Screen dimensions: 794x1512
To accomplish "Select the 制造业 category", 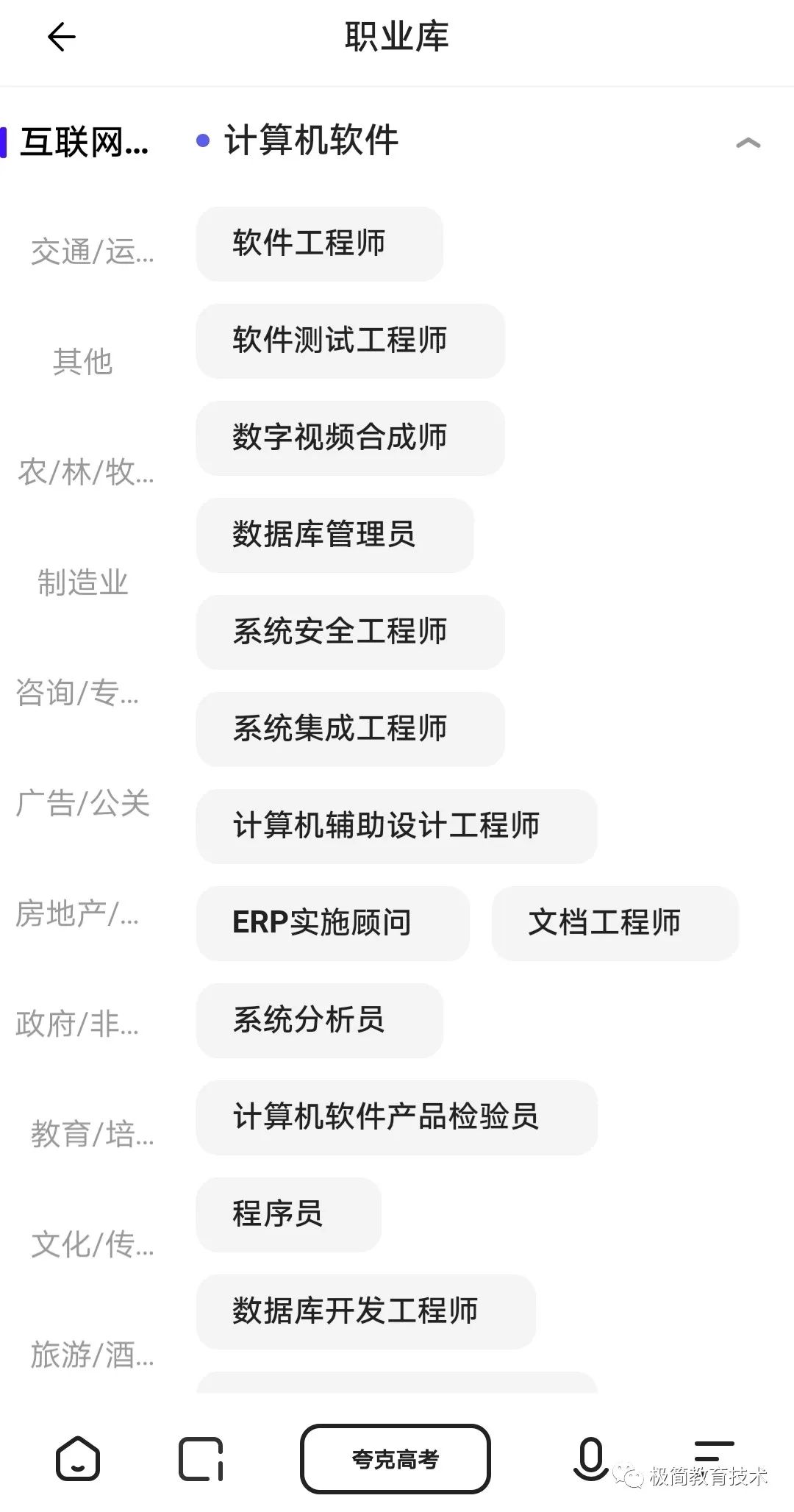I will click(82, 582).
